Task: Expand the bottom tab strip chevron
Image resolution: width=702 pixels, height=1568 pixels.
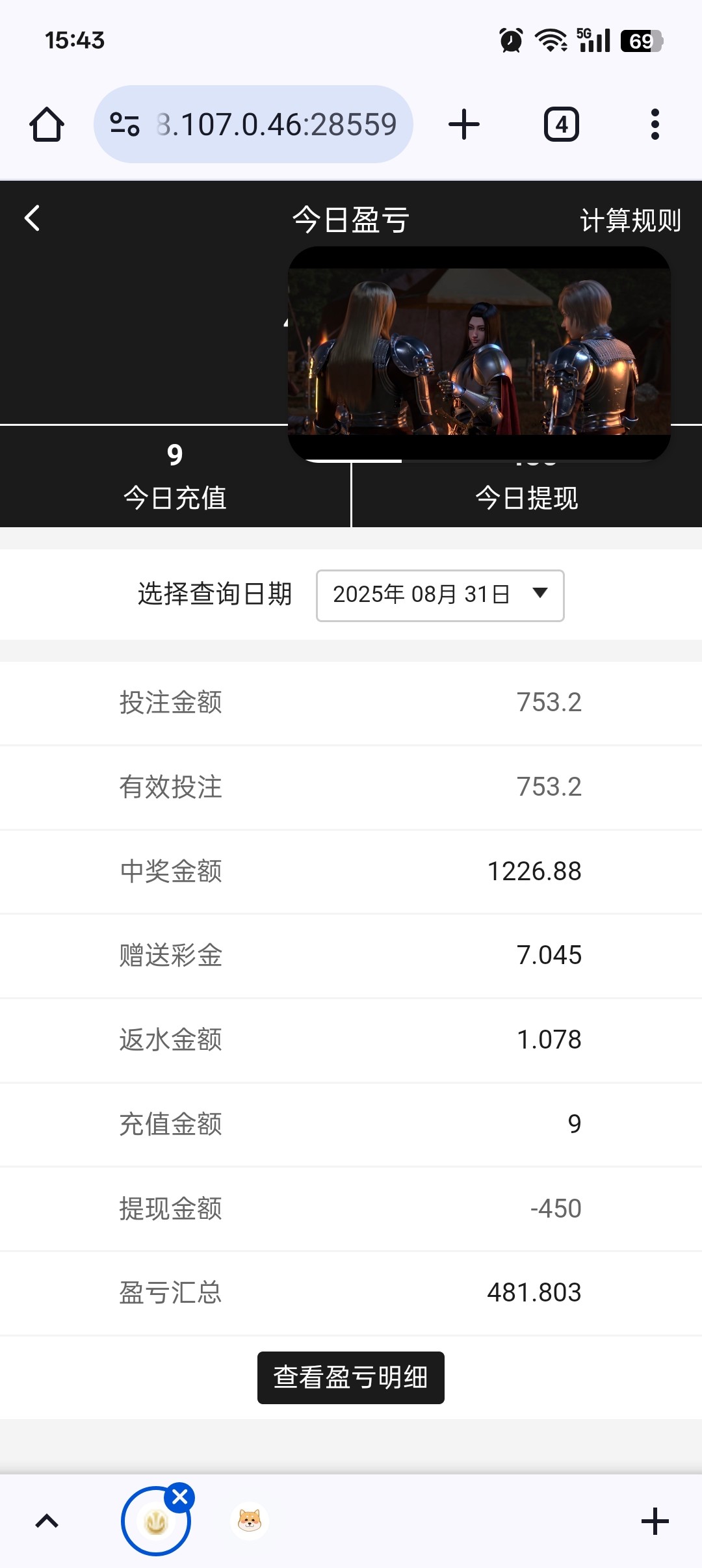Action: (47, 1521)
